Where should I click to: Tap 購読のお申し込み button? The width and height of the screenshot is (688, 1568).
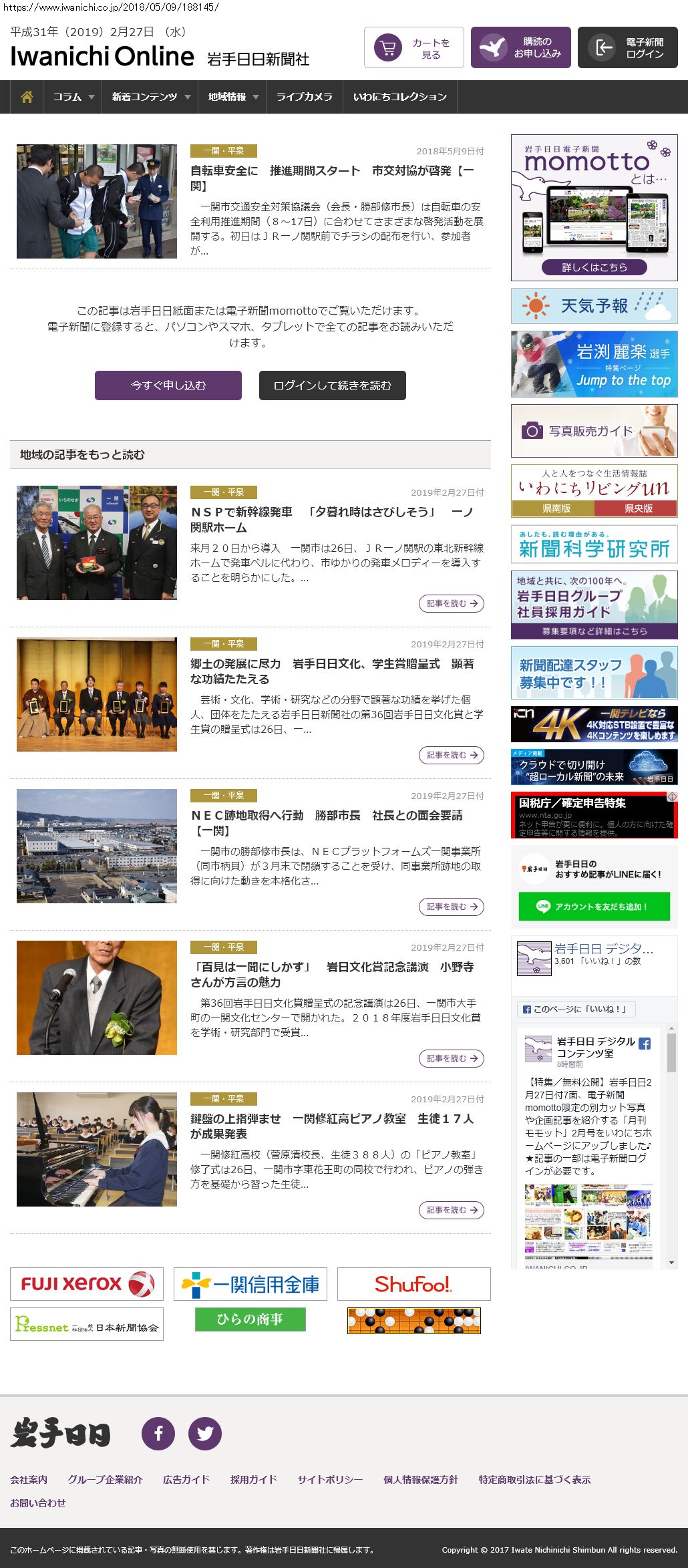[520, 47]
